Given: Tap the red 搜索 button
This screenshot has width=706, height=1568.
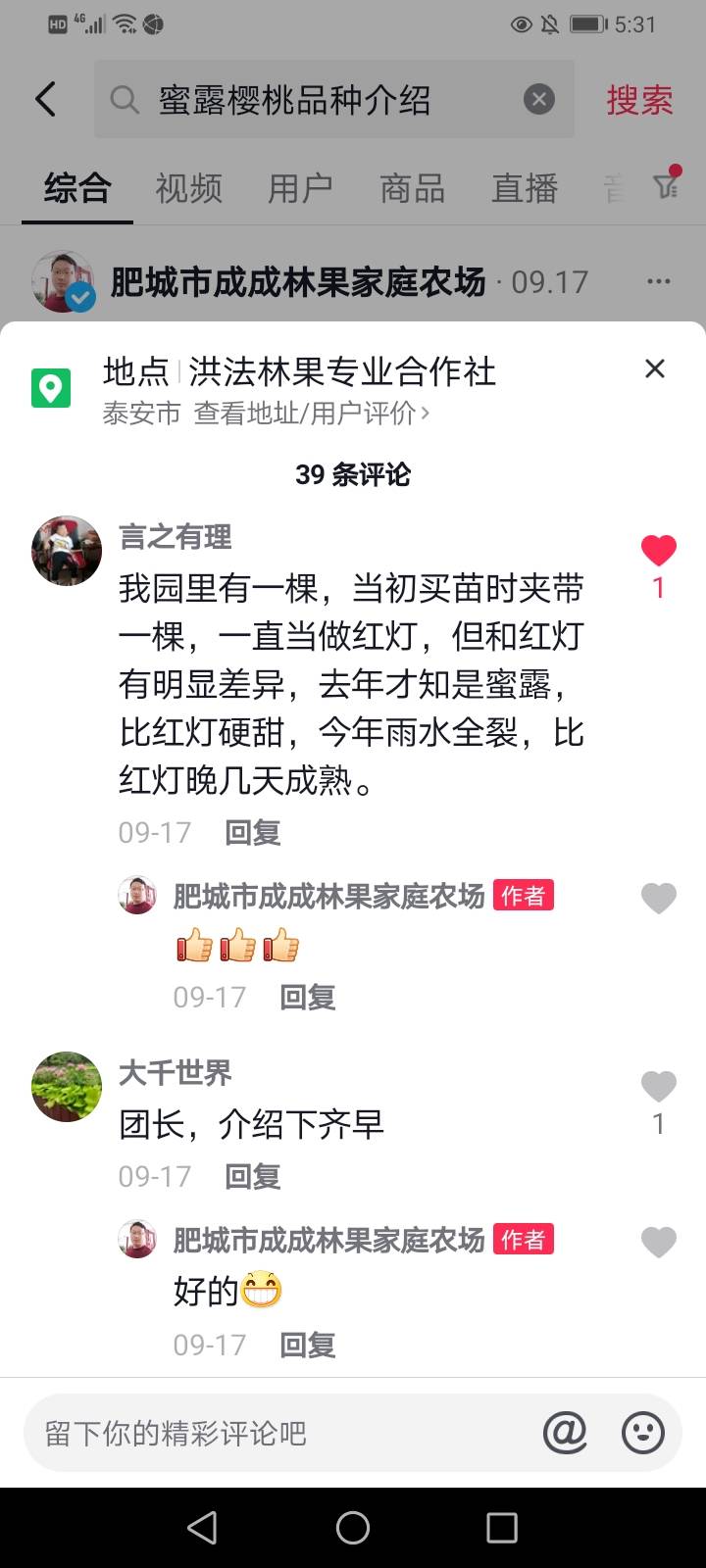Looking at the screenshot, I should [x=639, y=100].
